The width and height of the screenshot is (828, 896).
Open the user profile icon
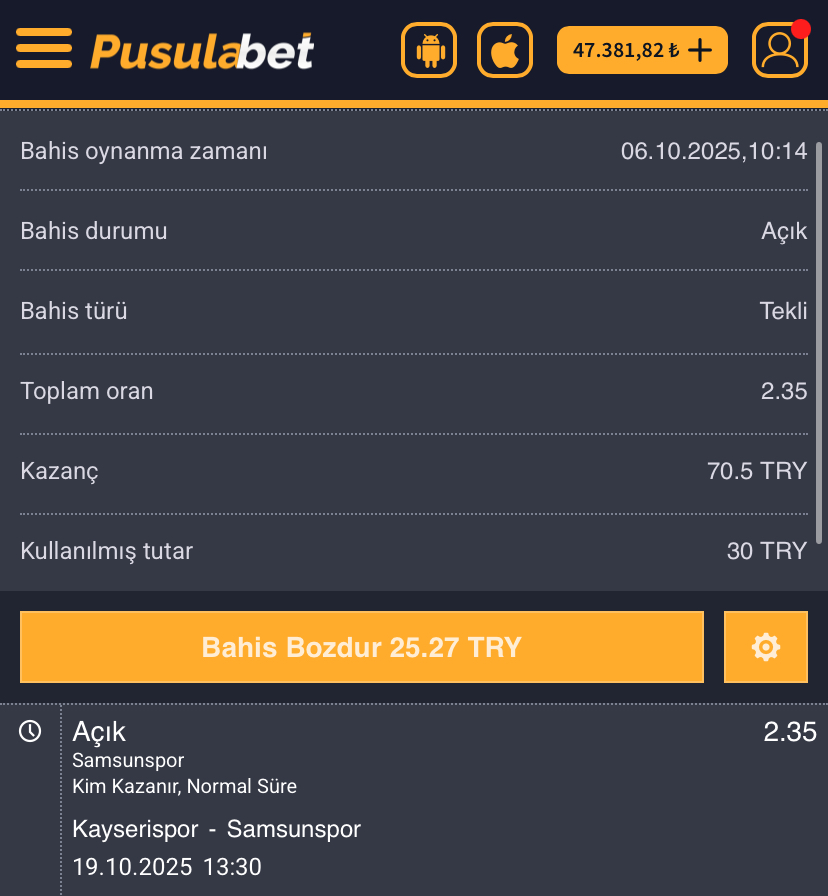pyautogui.click(x=780, y=50)
